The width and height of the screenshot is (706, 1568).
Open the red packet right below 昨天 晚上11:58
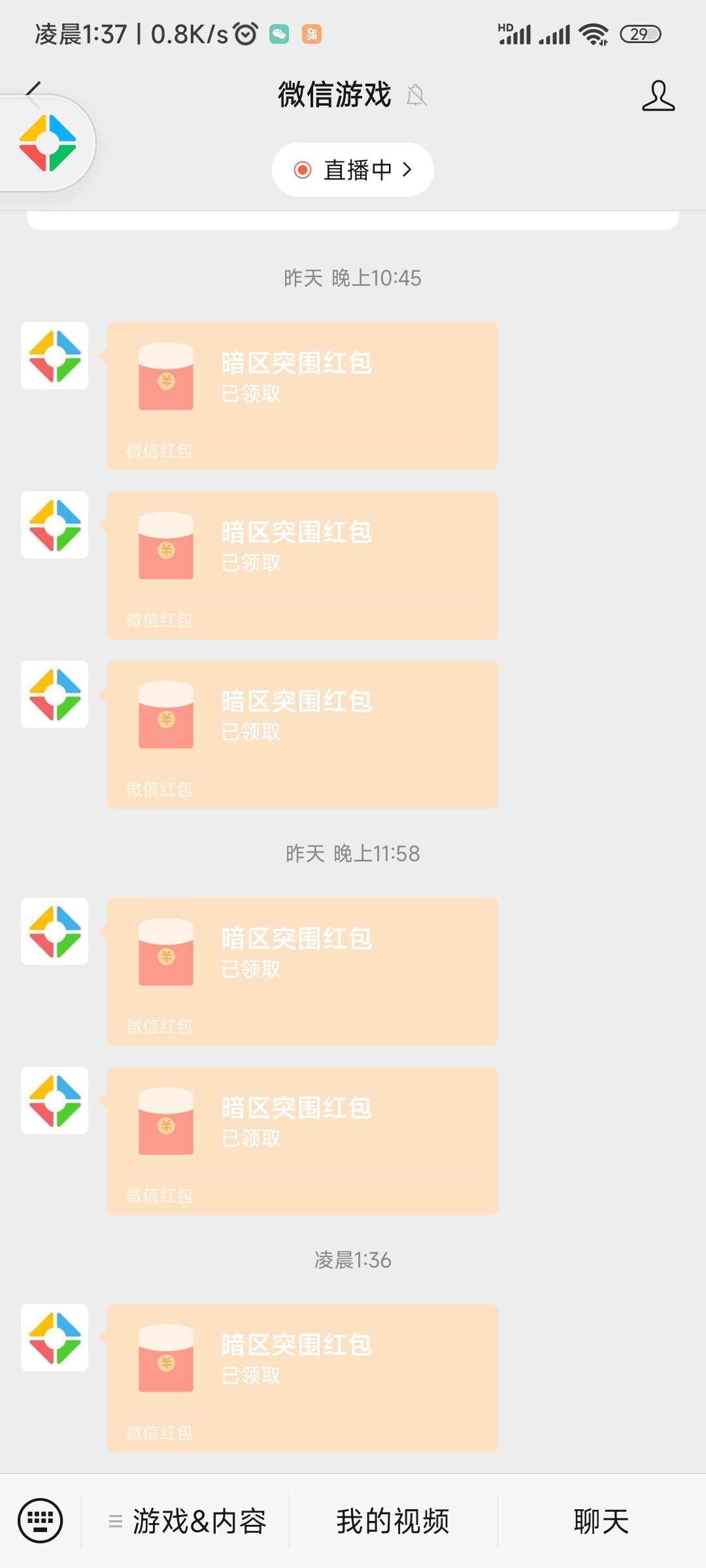[303, 972]
